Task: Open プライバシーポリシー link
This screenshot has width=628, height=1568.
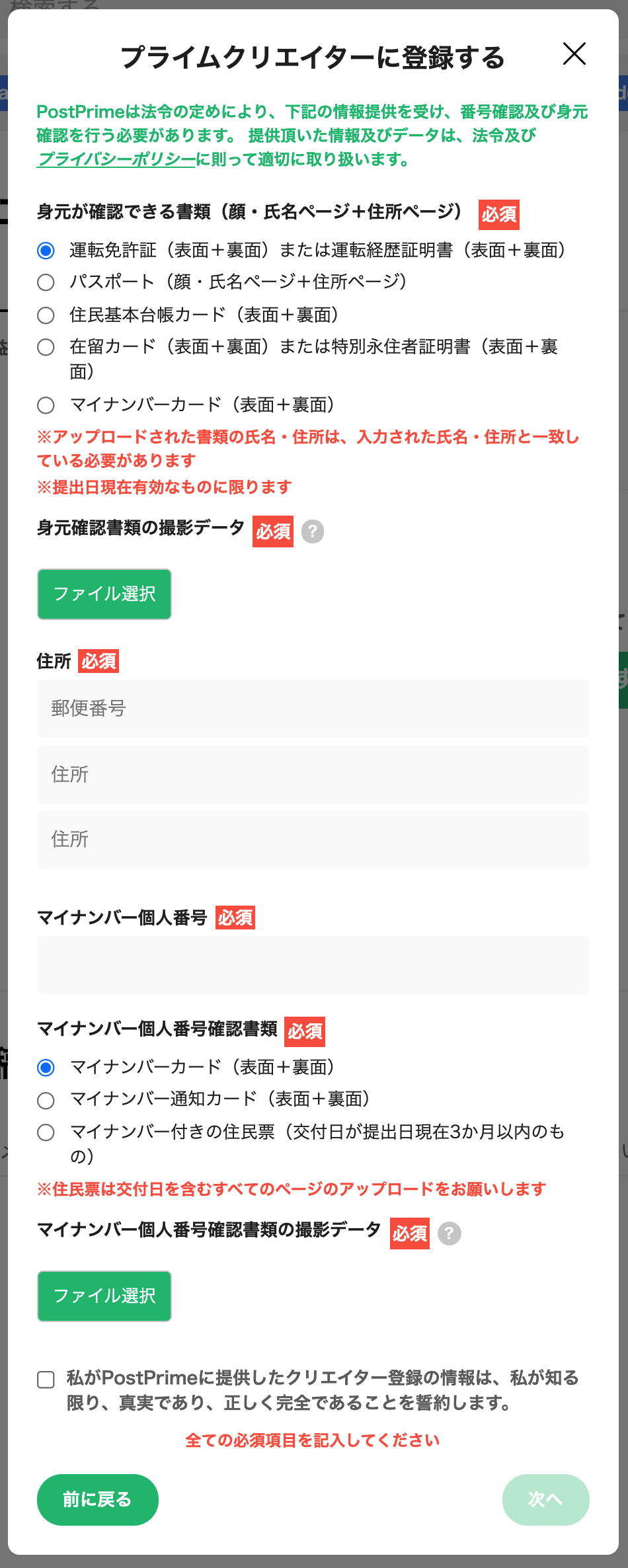Action: [x=116, y=159]
